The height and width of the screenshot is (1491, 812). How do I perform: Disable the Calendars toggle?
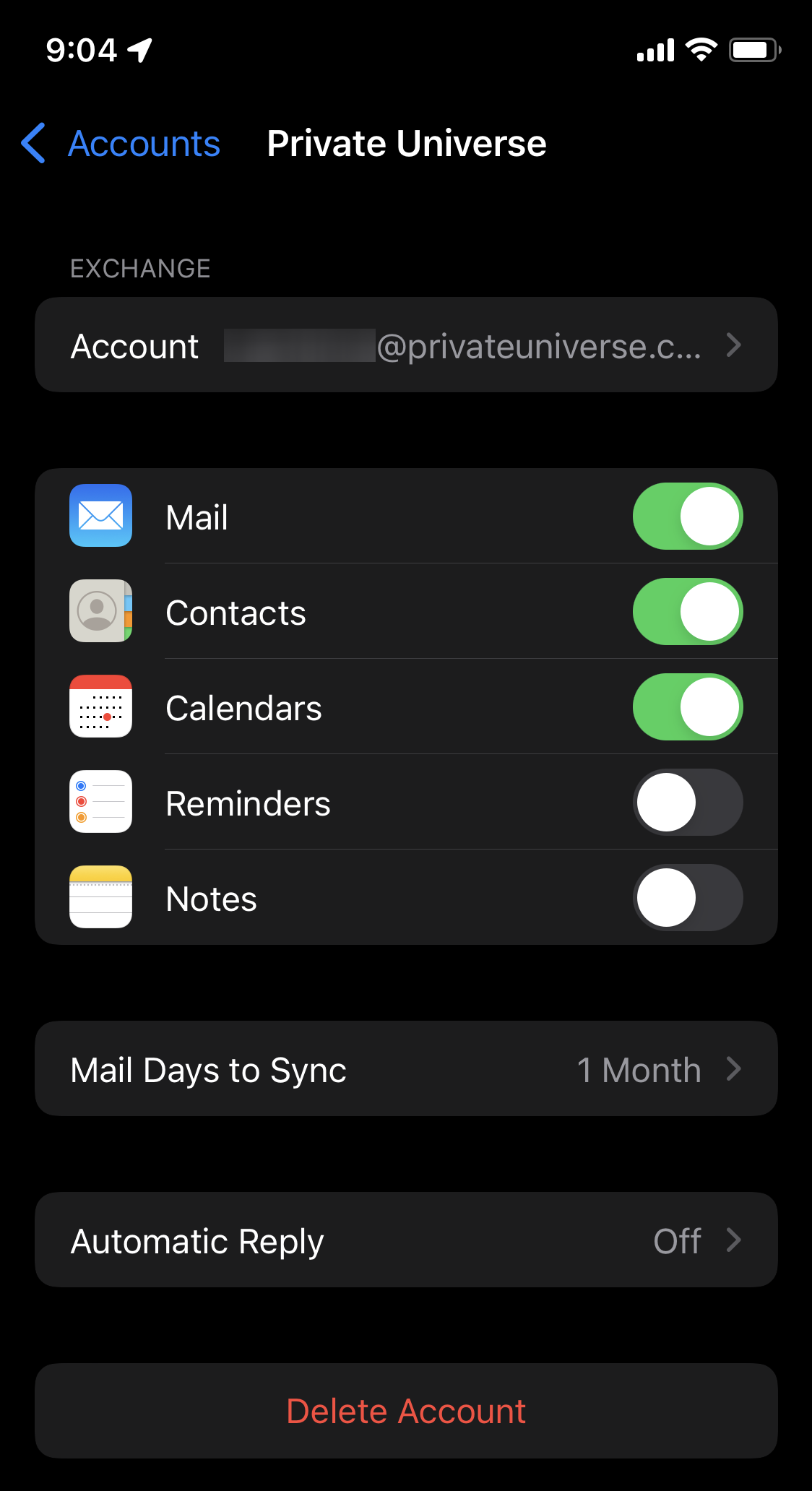(688, 706)
